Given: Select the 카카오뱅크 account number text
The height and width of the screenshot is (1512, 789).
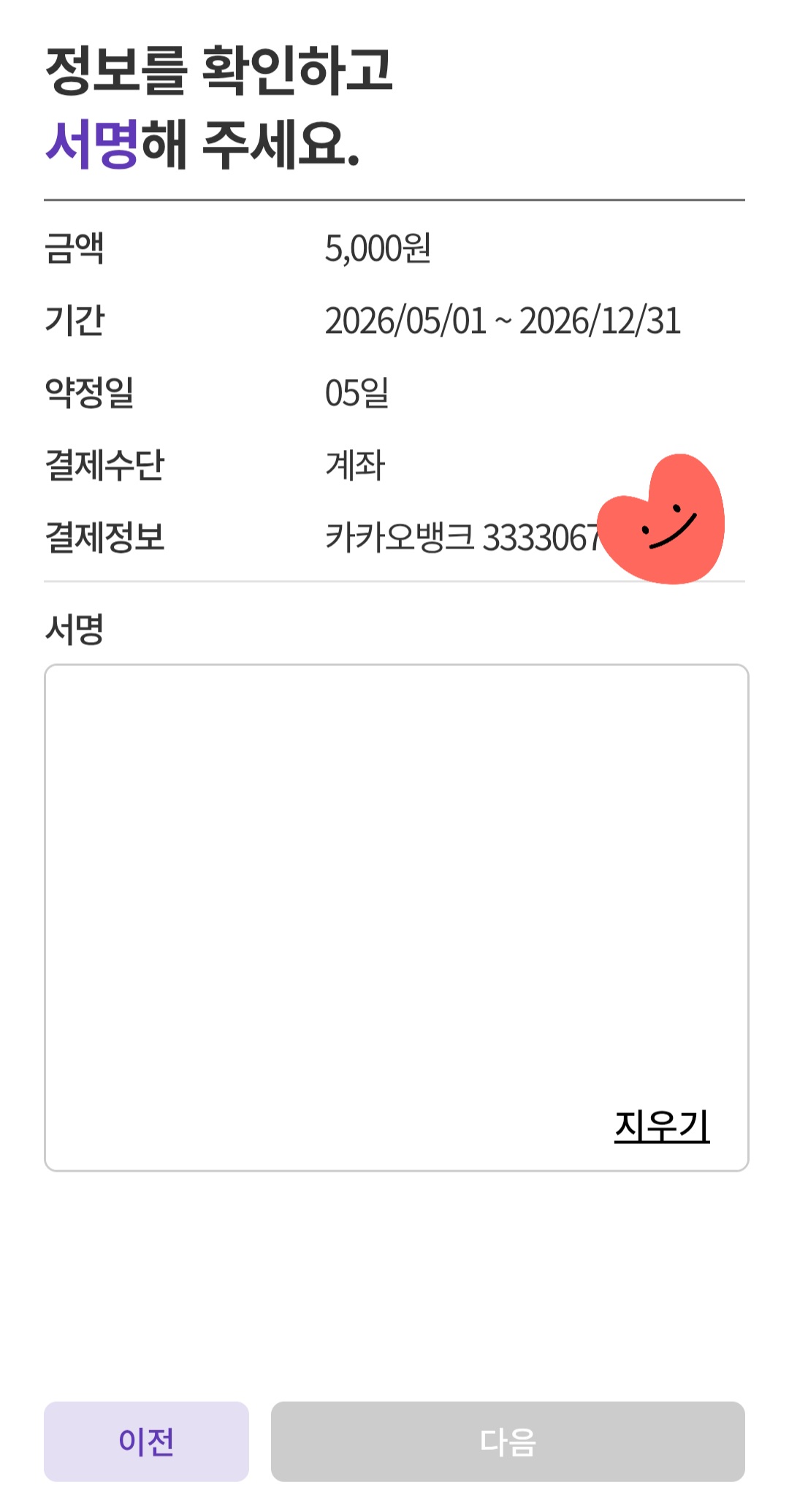Looking at the screenshot, I should [453, 538].
